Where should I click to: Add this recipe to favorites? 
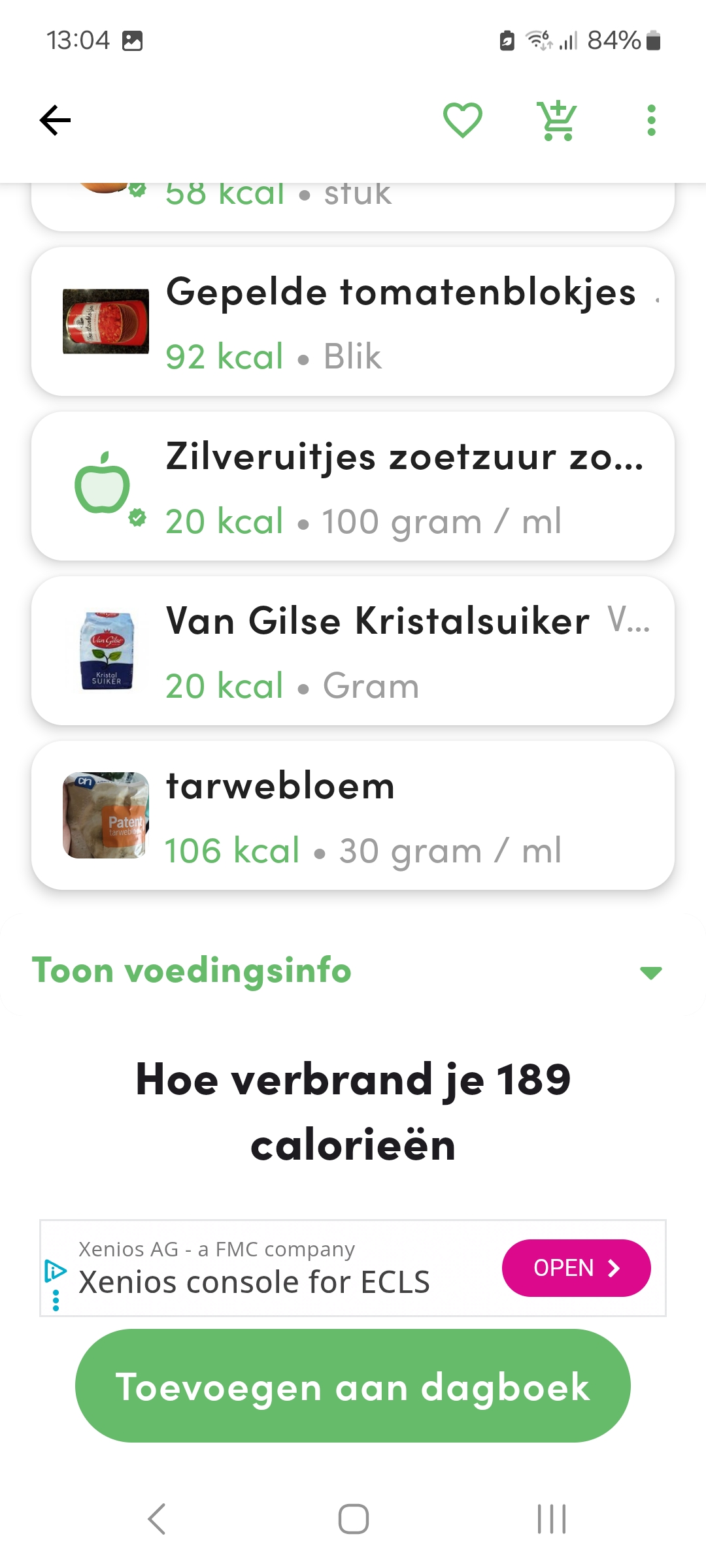(463, 120)
